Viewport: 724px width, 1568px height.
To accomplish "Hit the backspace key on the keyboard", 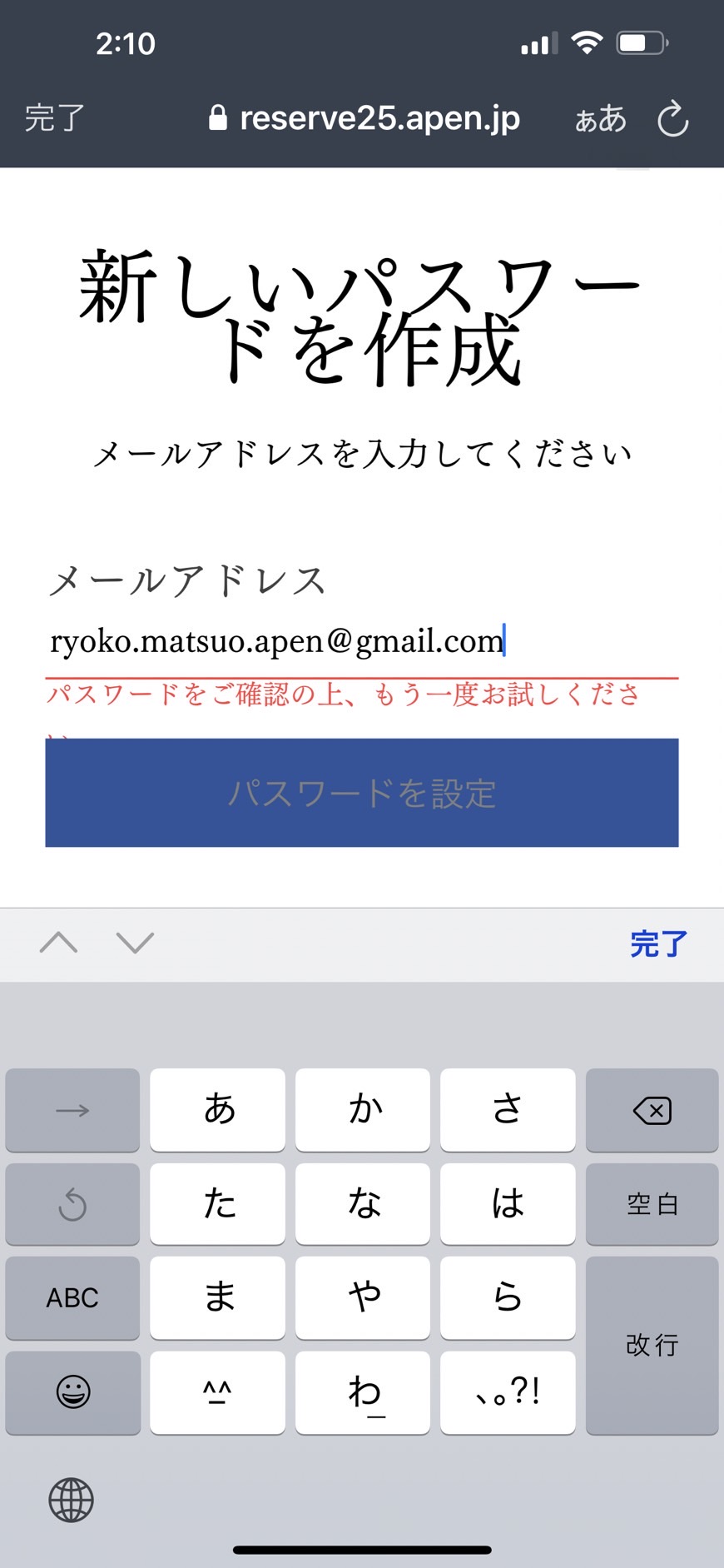I will [x=652, y=1110].
